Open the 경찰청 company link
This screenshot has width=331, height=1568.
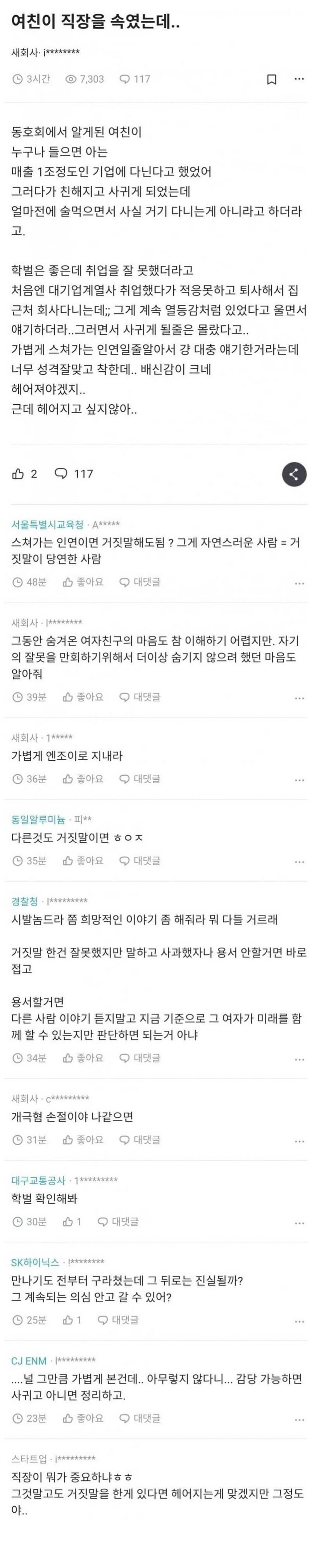pyautogui.click(x=25, y=901)
